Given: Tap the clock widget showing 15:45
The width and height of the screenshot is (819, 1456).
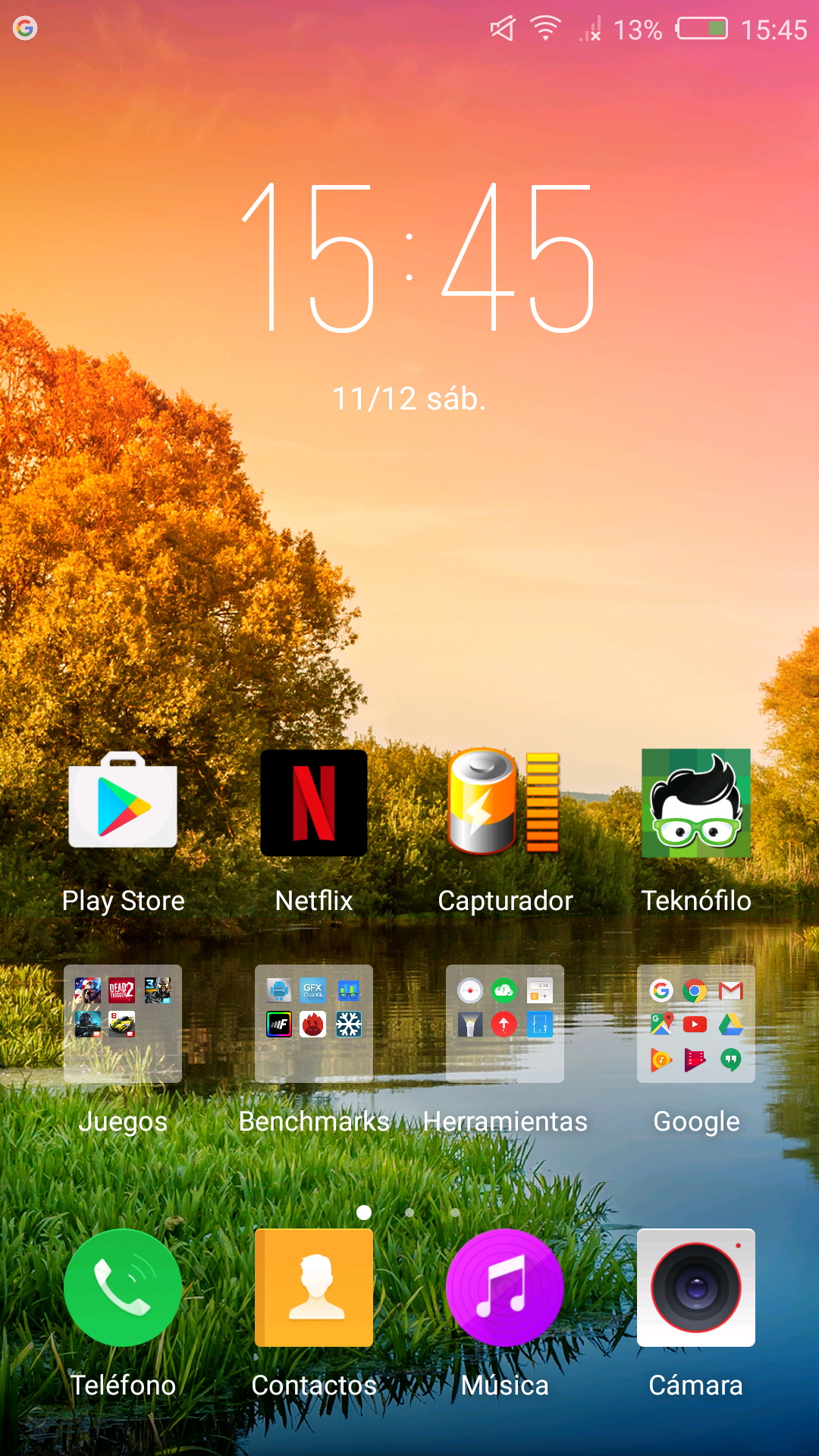Looking at the screenshot, I should [x=417, y=258].
